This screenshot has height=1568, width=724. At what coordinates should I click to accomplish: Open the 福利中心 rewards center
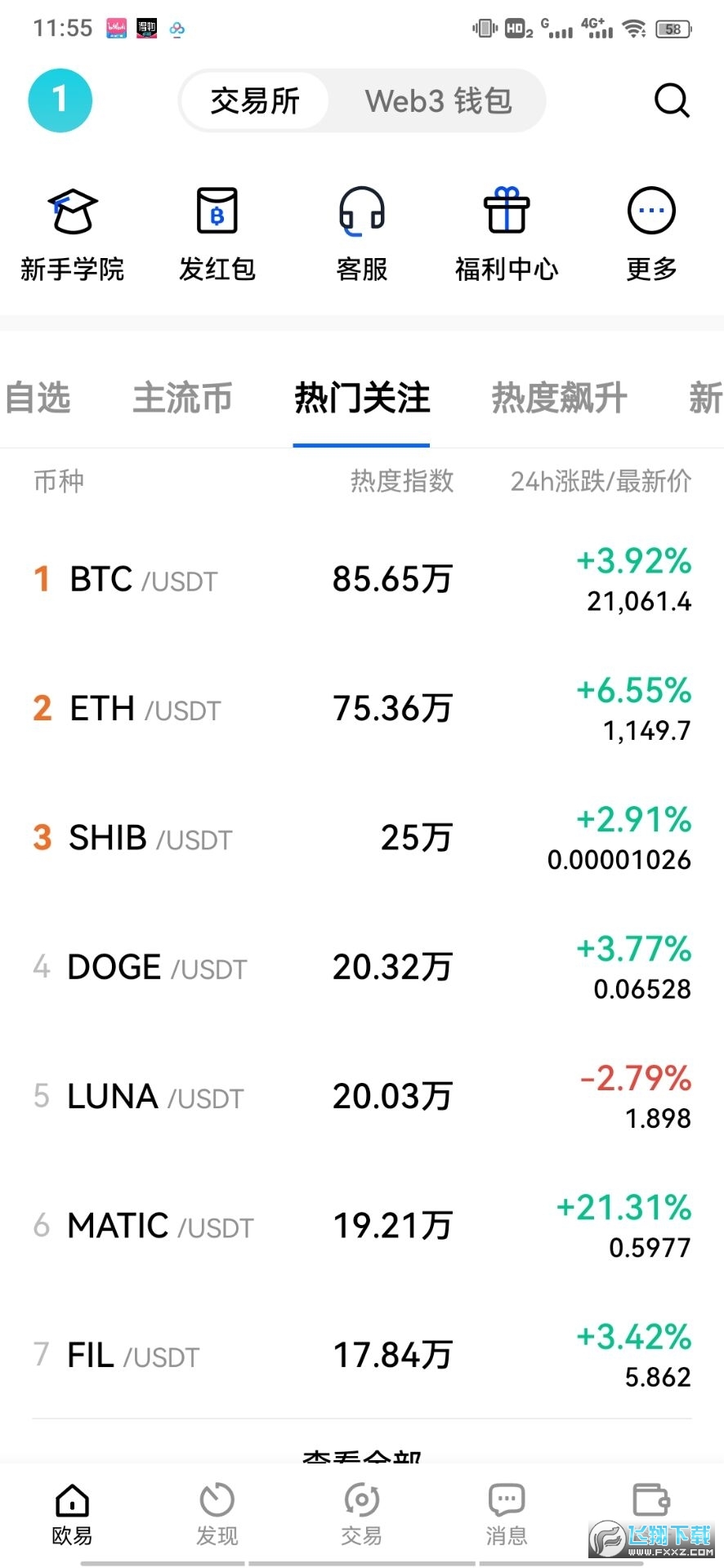pos(506,231)
